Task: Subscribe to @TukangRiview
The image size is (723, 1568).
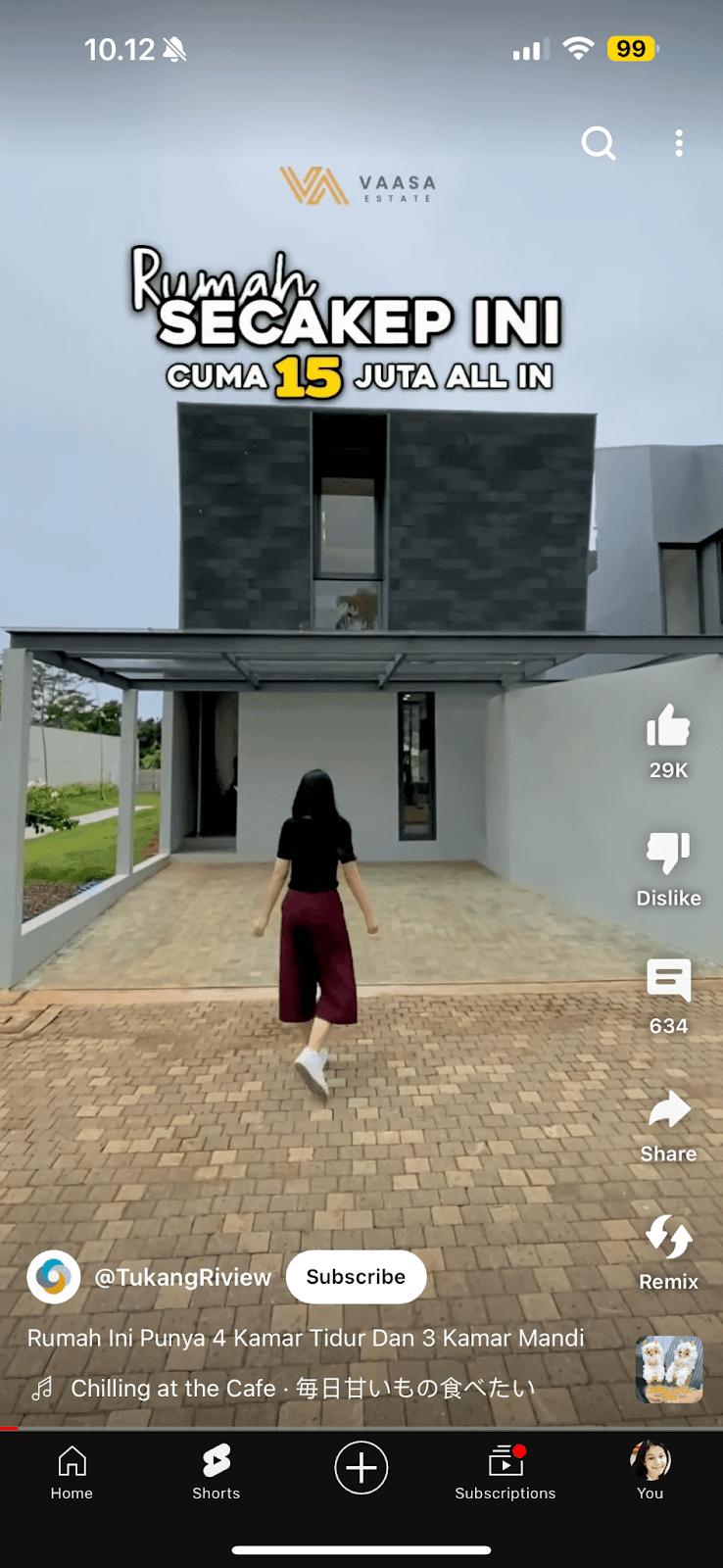Action: [x=356, y=1277]
